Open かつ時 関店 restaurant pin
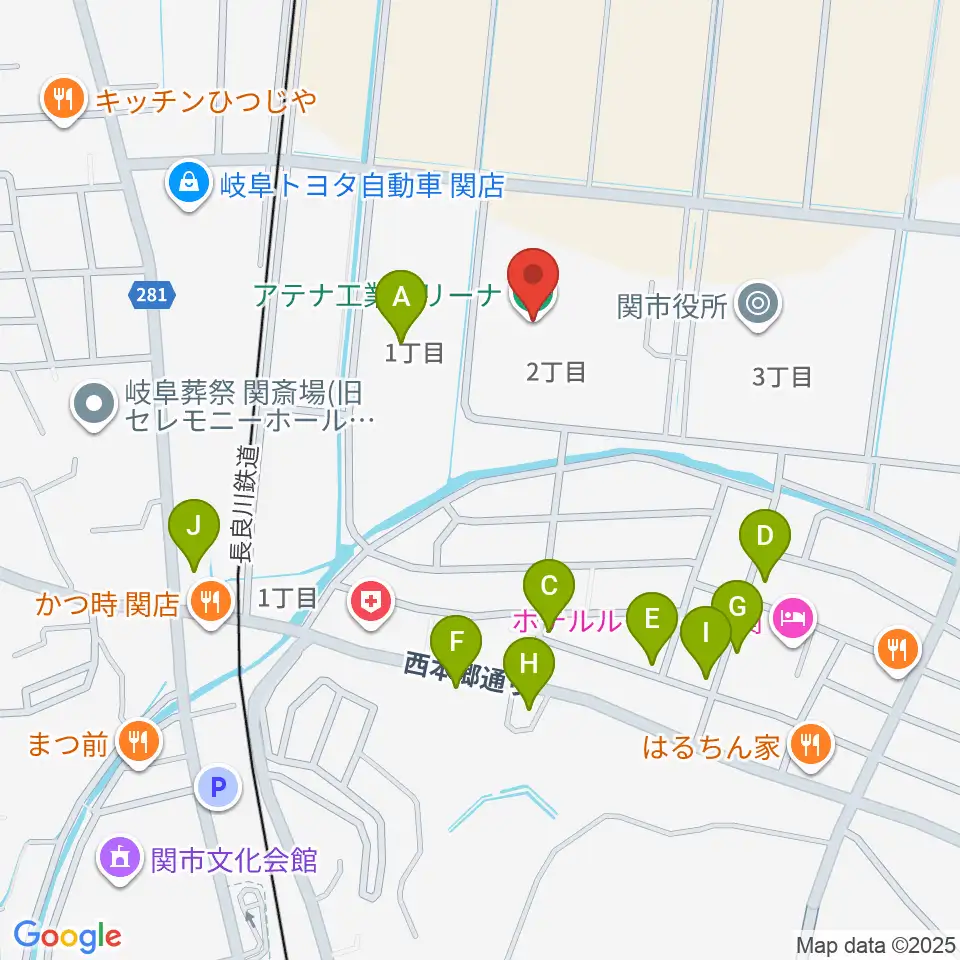 coord(211,604)
